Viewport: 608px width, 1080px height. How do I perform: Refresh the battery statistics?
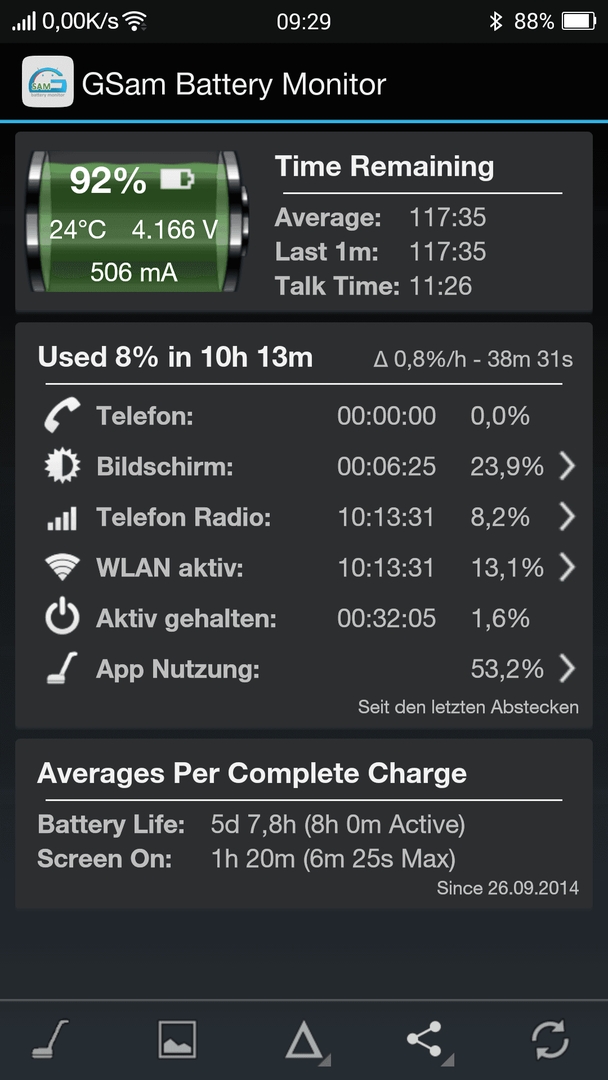(x=551, y=1039)
